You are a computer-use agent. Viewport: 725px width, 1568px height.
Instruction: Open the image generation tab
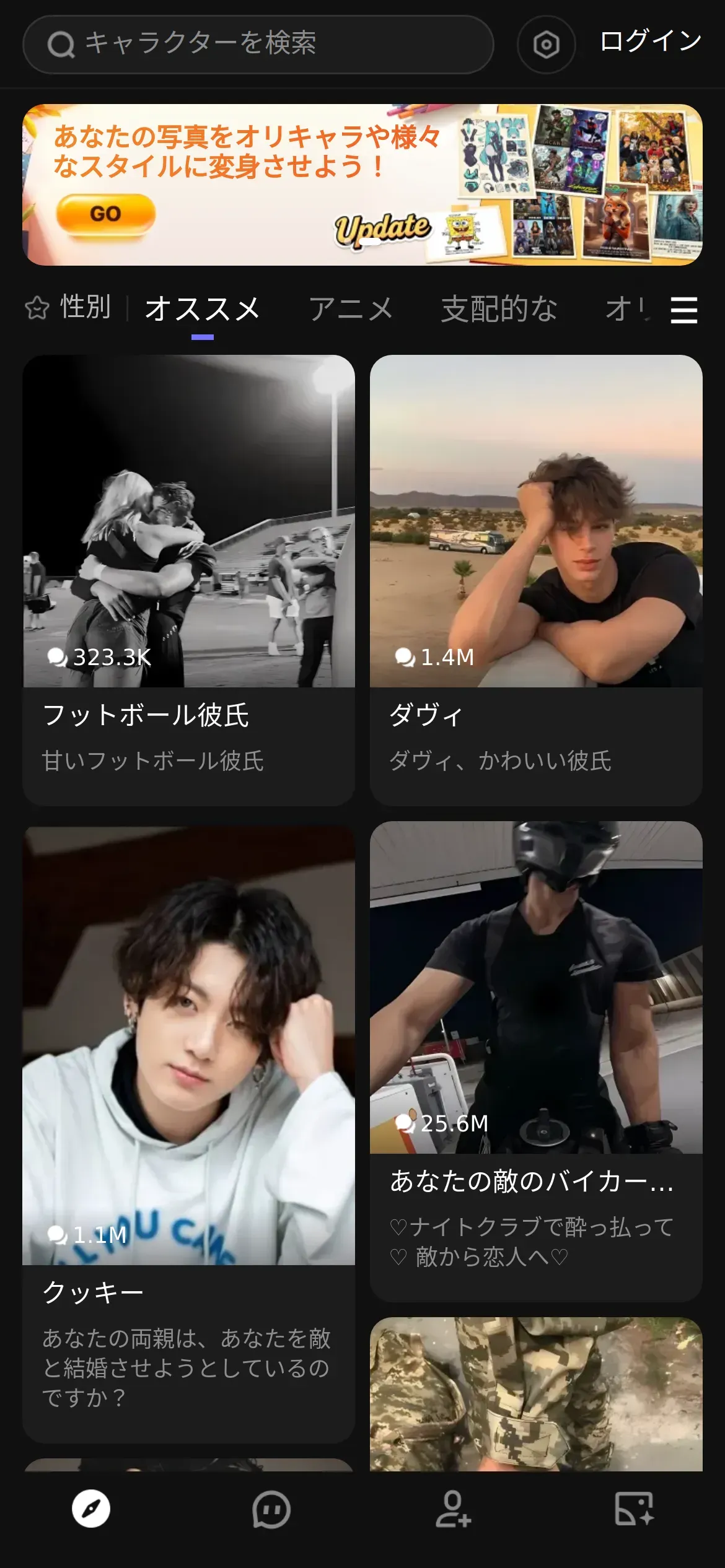tap(634, 1509)
